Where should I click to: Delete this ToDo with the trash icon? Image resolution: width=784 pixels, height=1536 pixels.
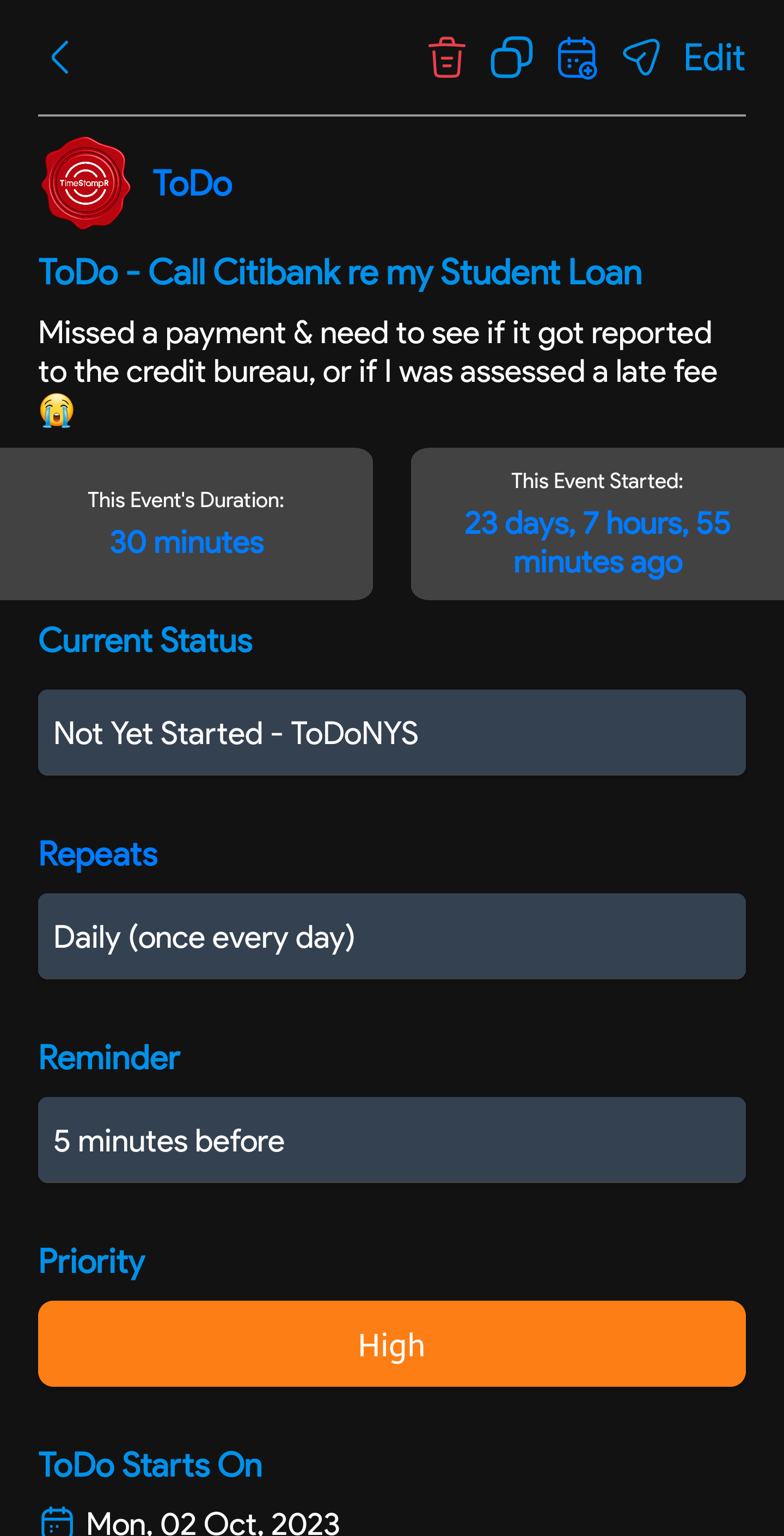coord(446,58)
